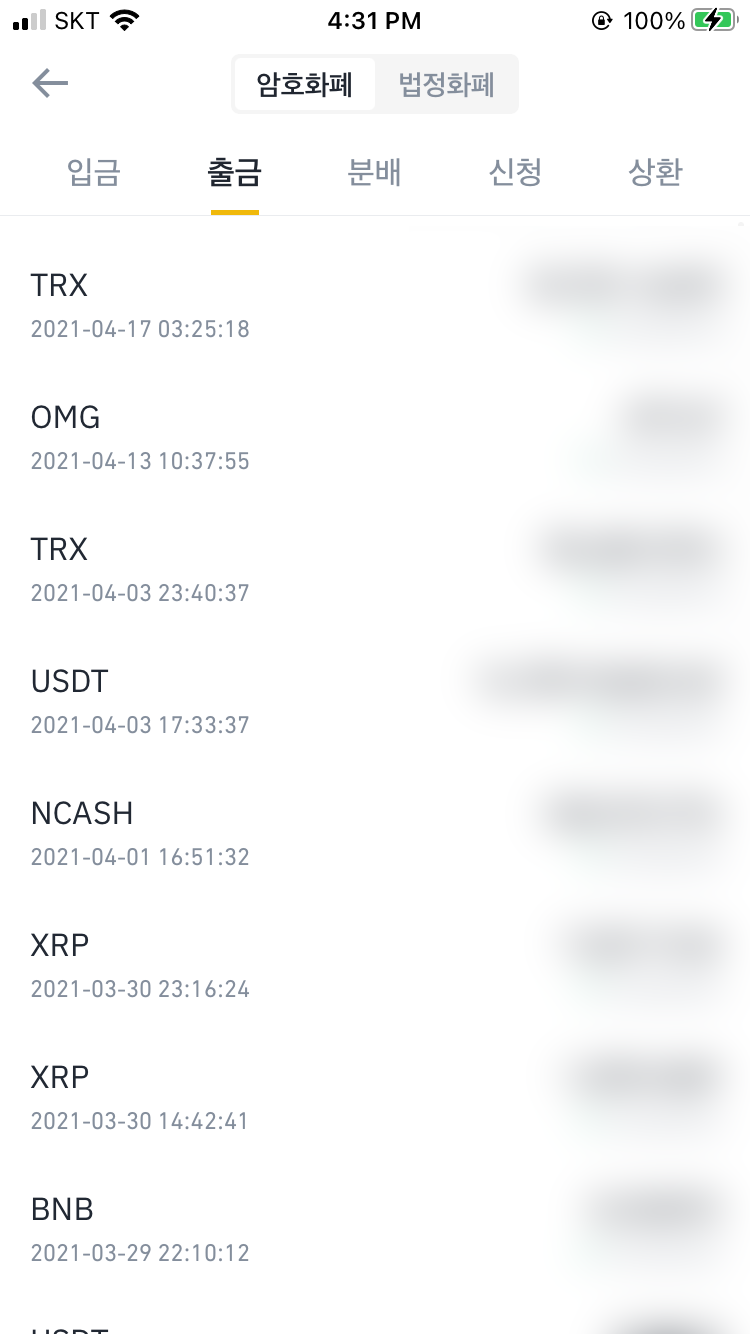View the OMG withdrawal from 2021-04-13
This screenshot has height=1334, width=750.
(x=375, y=436)
